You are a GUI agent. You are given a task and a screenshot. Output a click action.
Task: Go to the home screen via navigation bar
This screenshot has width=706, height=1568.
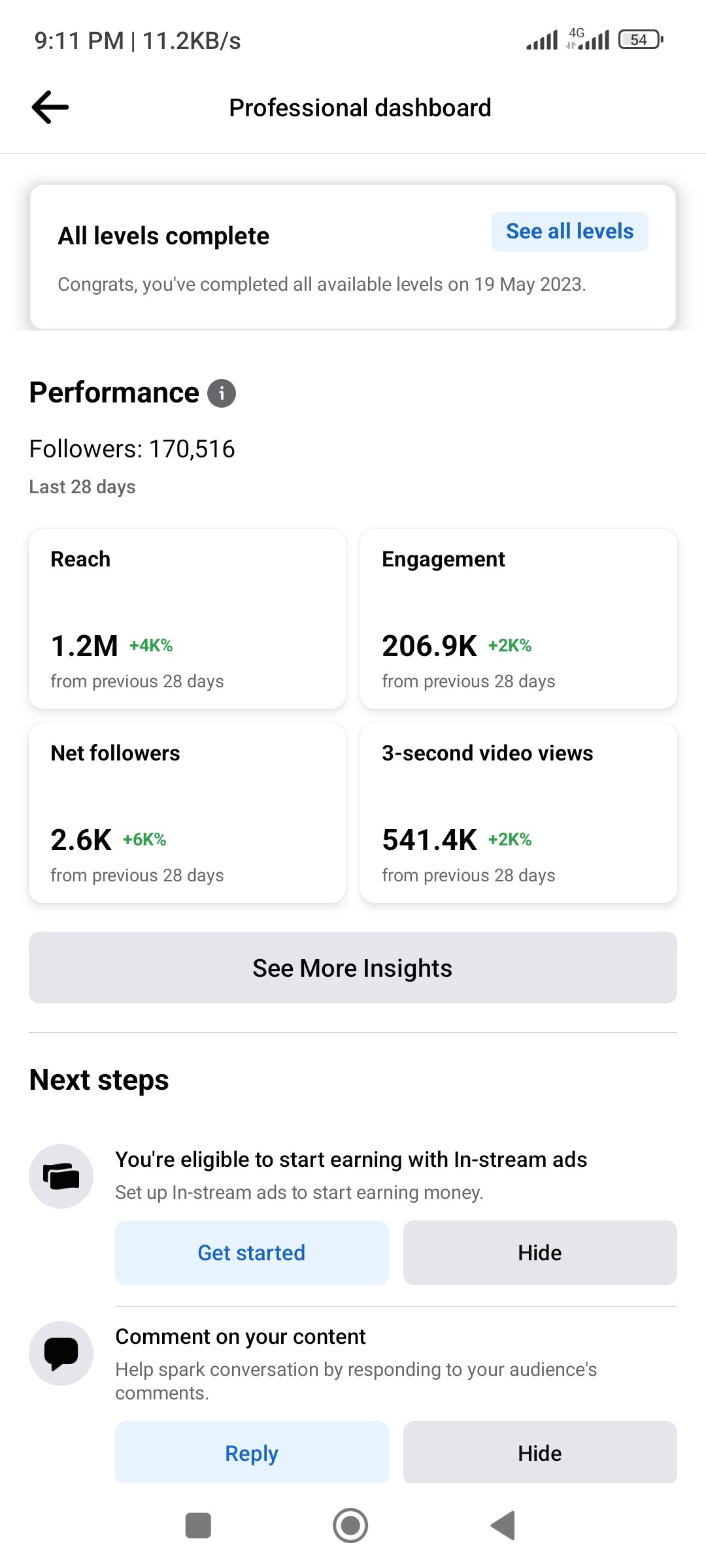coord(350,1526)
